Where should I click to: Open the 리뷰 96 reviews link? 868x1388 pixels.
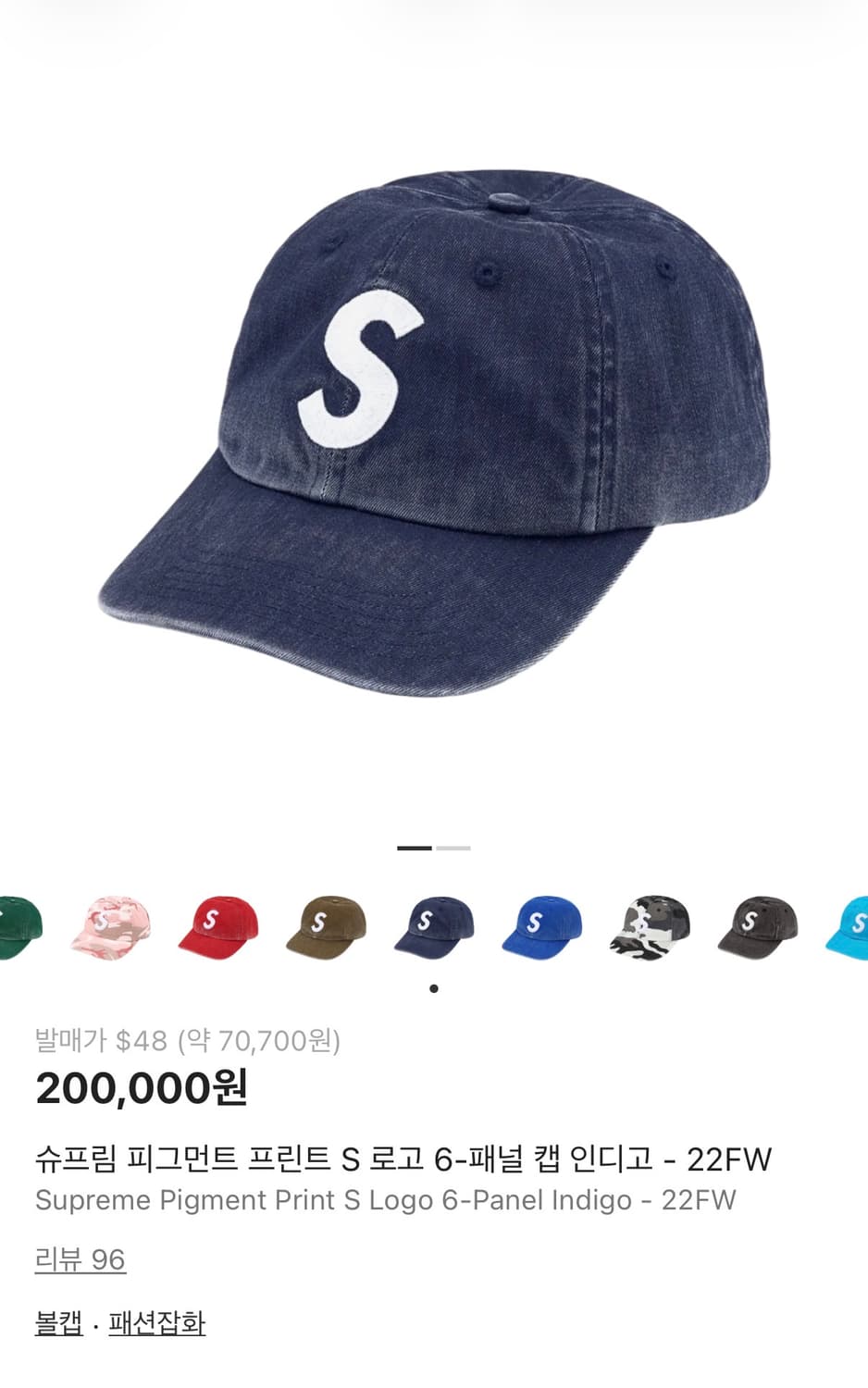(x=81, y=1258)
